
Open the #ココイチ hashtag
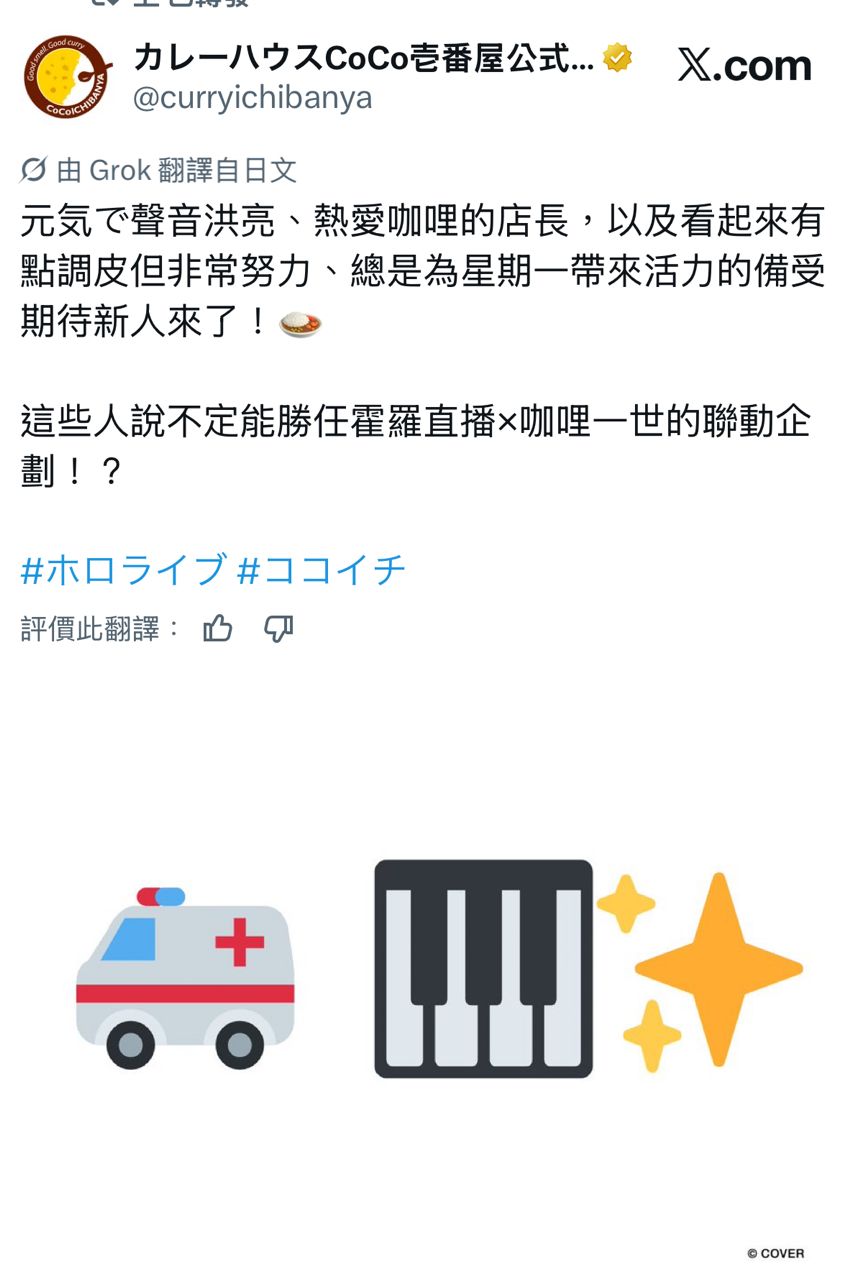coord(322,570)
